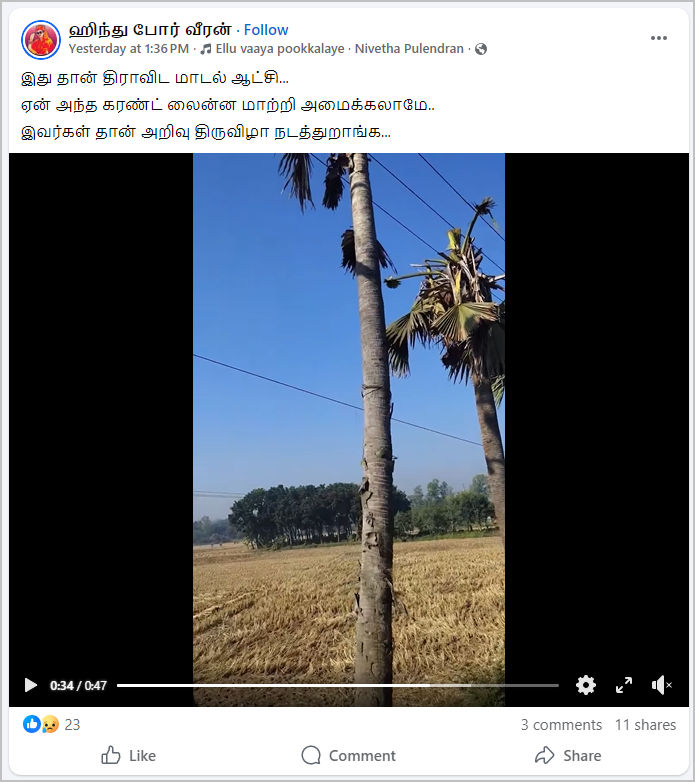Screen dimensions: 695x782
Task: See who reacted to the post
Action: 50,724
